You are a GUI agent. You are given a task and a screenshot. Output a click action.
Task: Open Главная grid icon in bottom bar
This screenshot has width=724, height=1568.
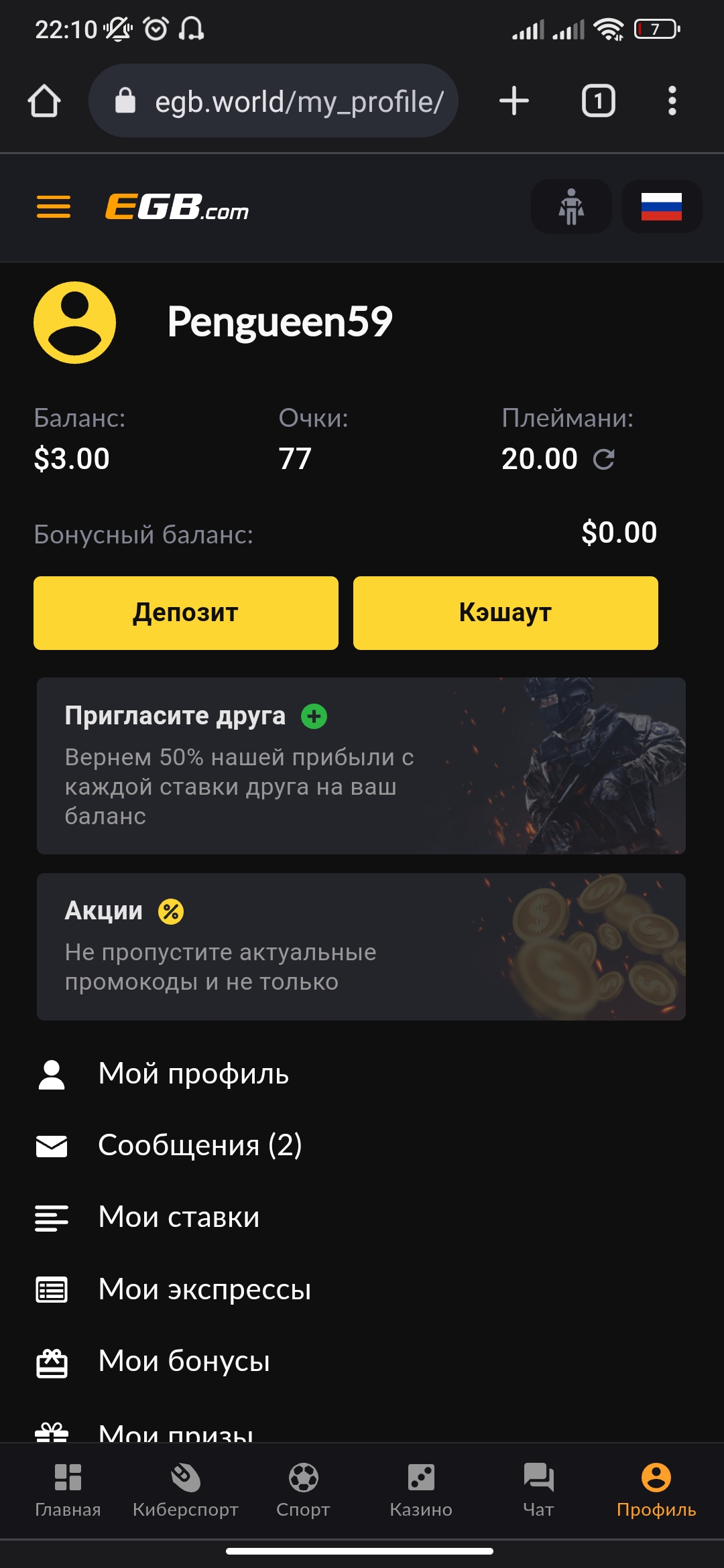(67, 1478)
